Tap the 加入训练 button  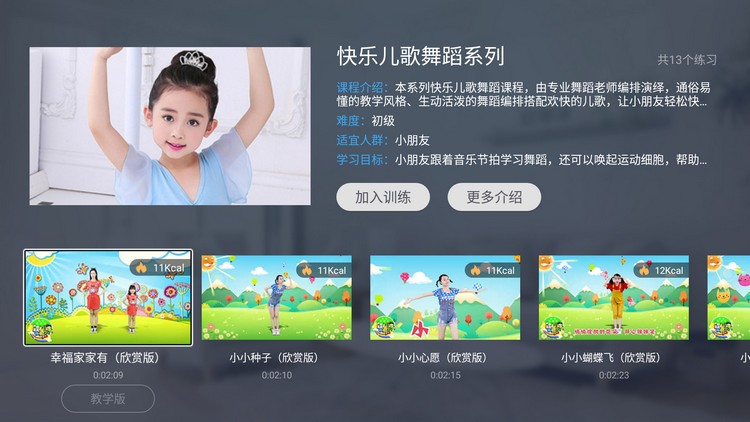point(383,197)
